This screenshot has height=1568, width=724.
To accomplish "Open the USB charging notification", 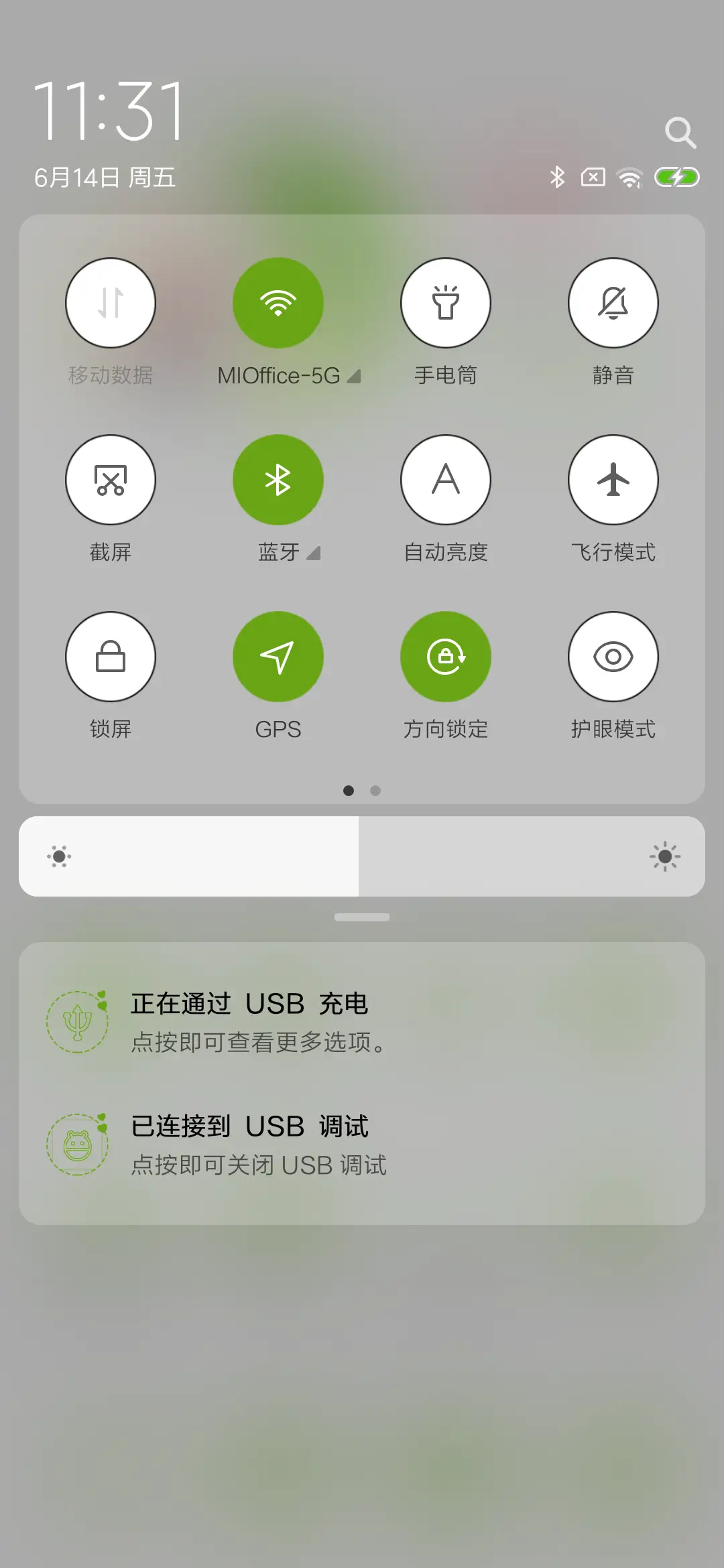I will coord(362,1022).
